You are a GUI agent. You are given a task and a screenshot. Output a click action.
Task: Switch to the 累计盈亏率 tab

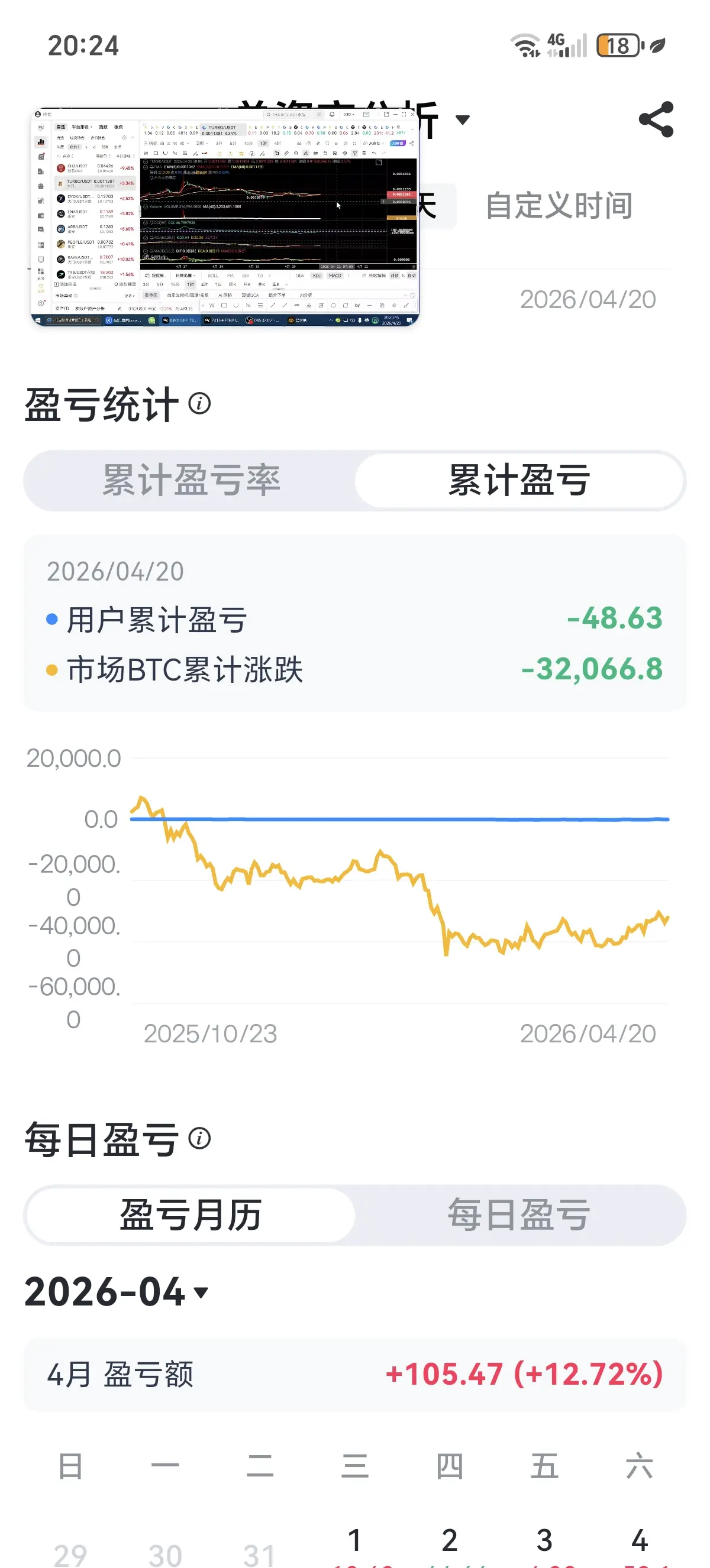(191, 480)
